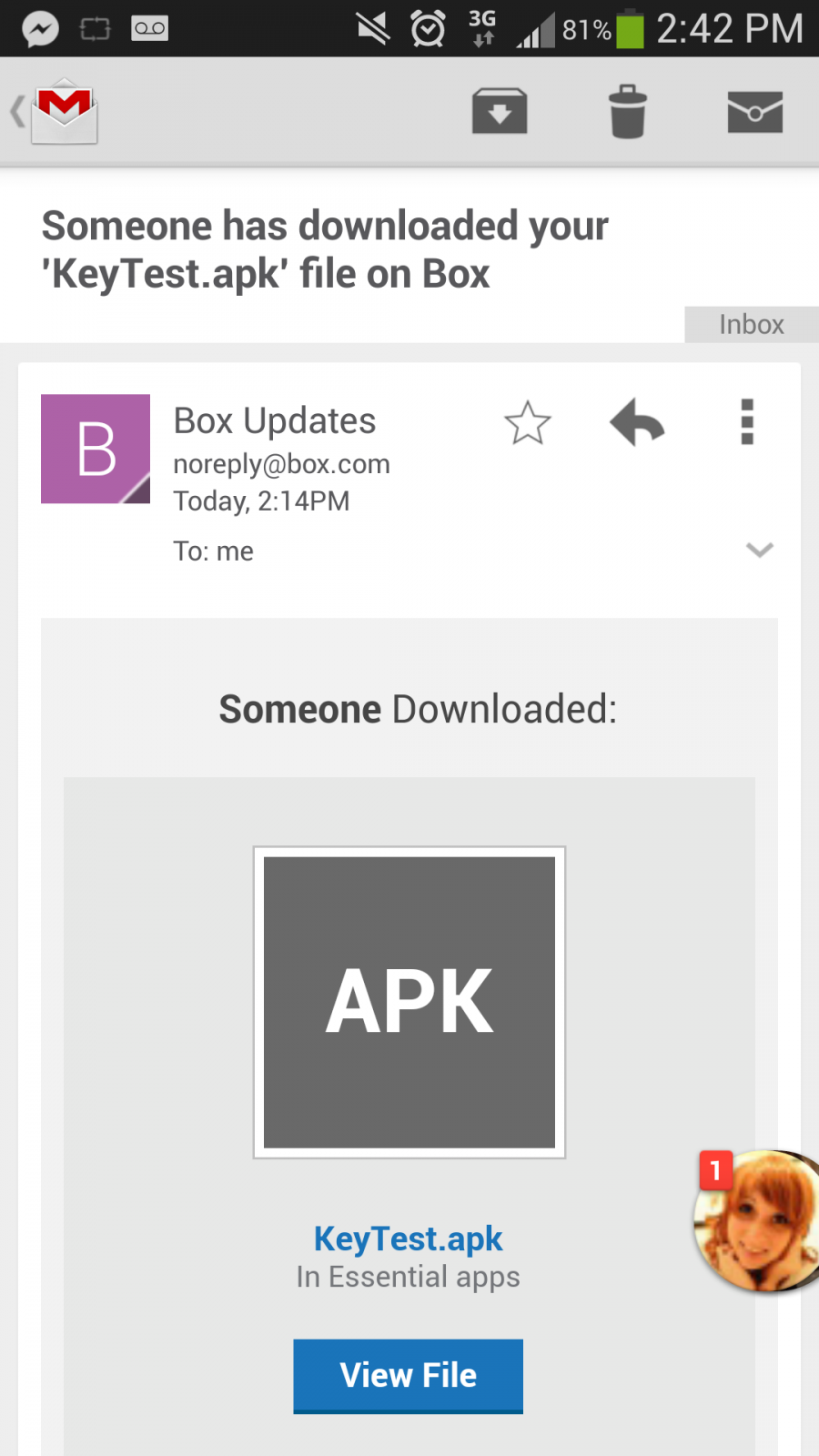
Task: Delete this email with trash icon
Action: click(627, 112)
